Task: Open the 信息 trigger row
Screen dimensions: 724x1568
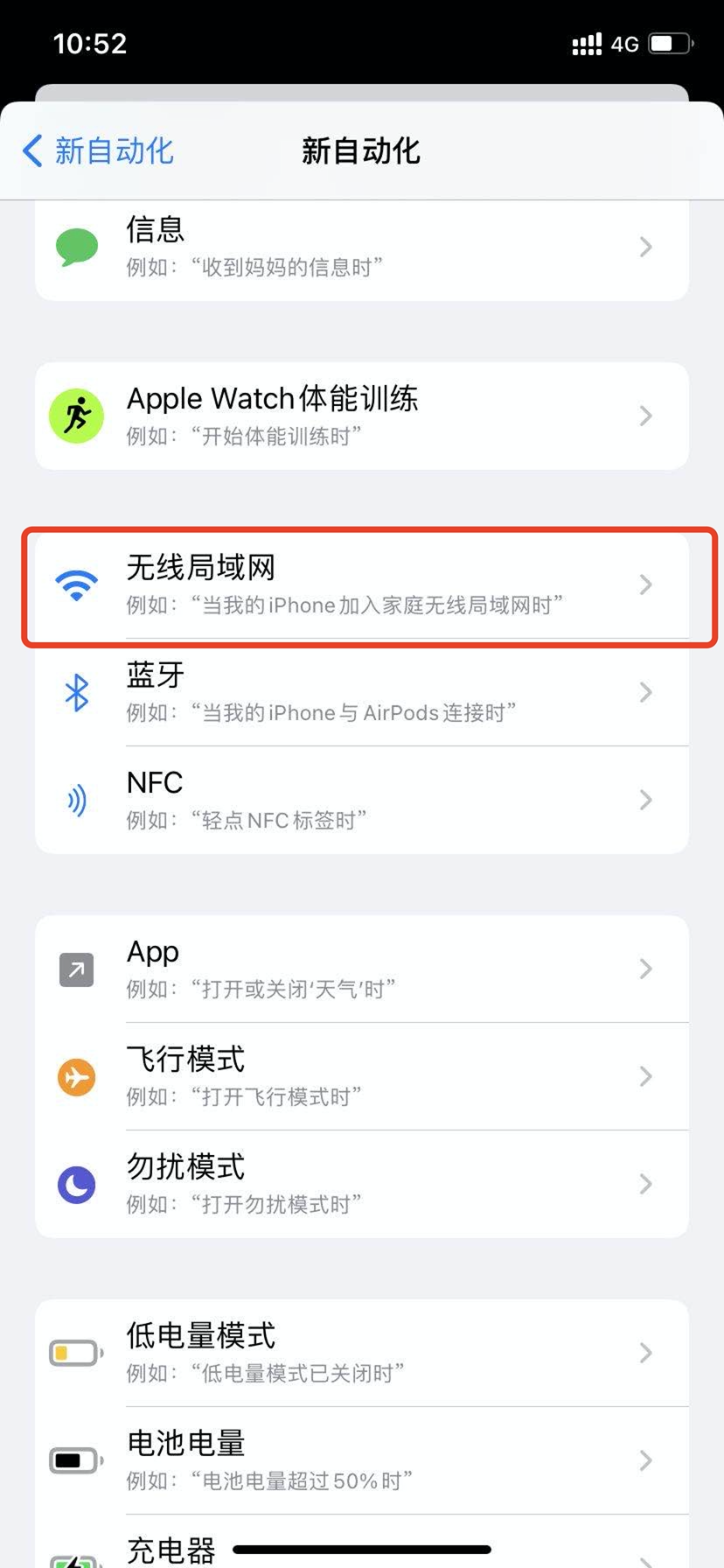Action: coord(361,247)
